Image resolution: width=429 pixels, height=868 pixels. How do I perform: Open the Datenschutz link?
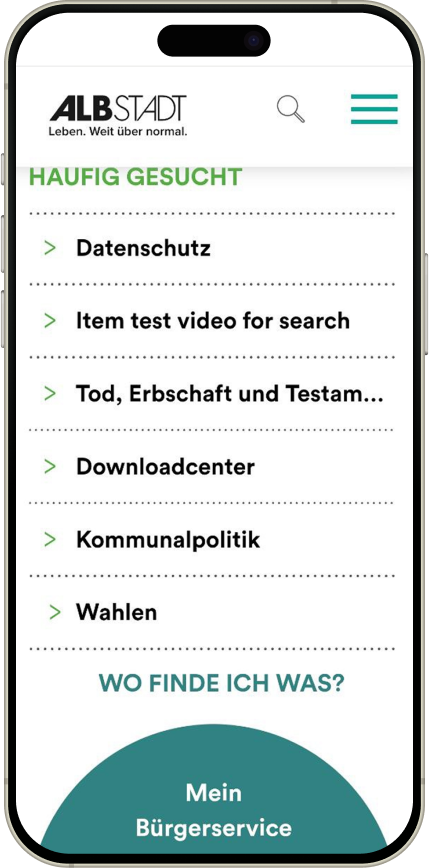[x=143, y=248]
